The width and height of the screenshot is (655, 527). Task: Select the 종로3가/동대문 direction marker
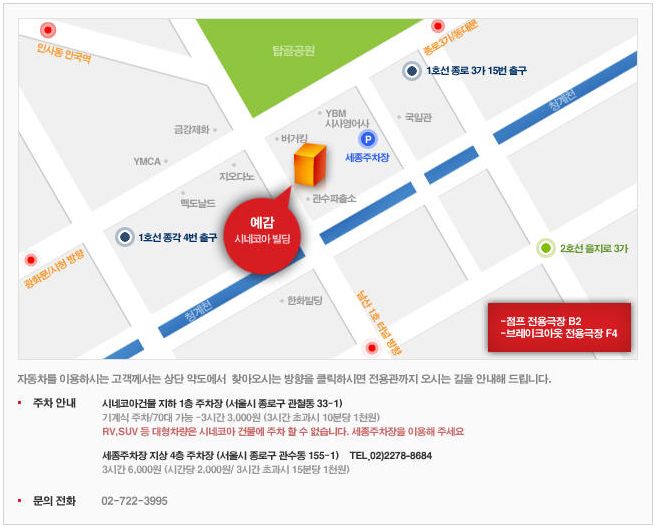click(438, 26)
